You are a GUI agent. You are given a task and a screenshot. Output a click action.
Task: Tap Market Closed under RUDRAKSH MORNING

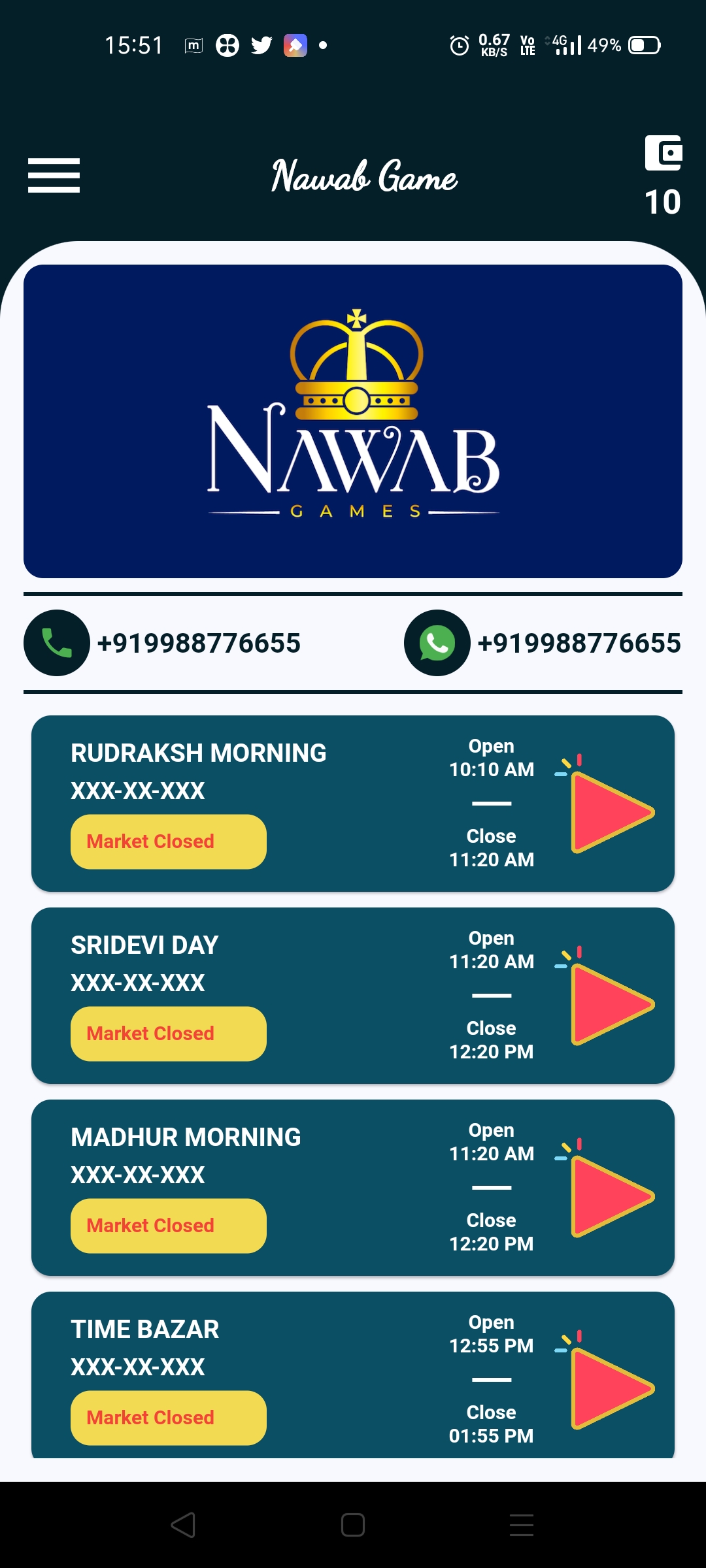click(168, 841)
